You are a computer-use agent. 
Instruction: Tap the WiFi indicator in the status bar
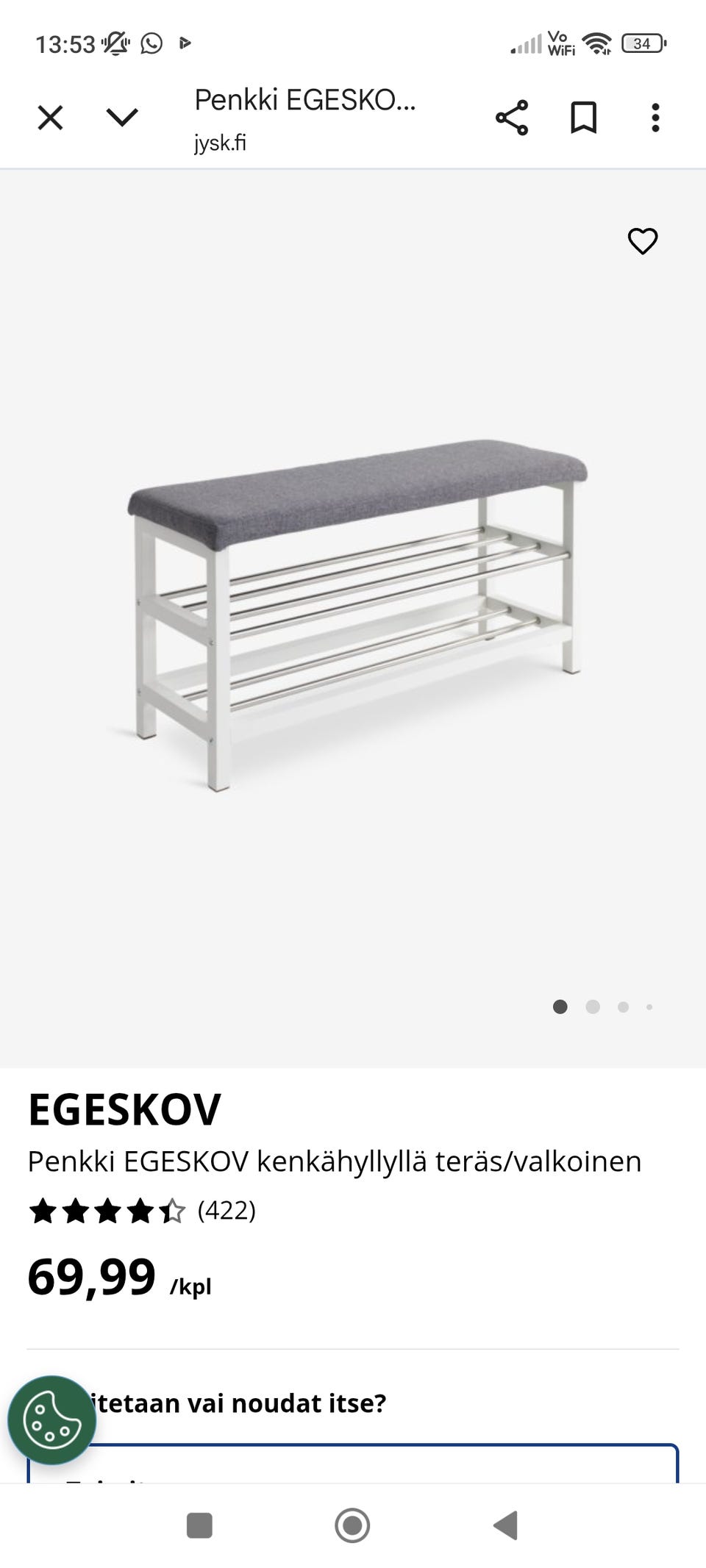tap(597, 42)
